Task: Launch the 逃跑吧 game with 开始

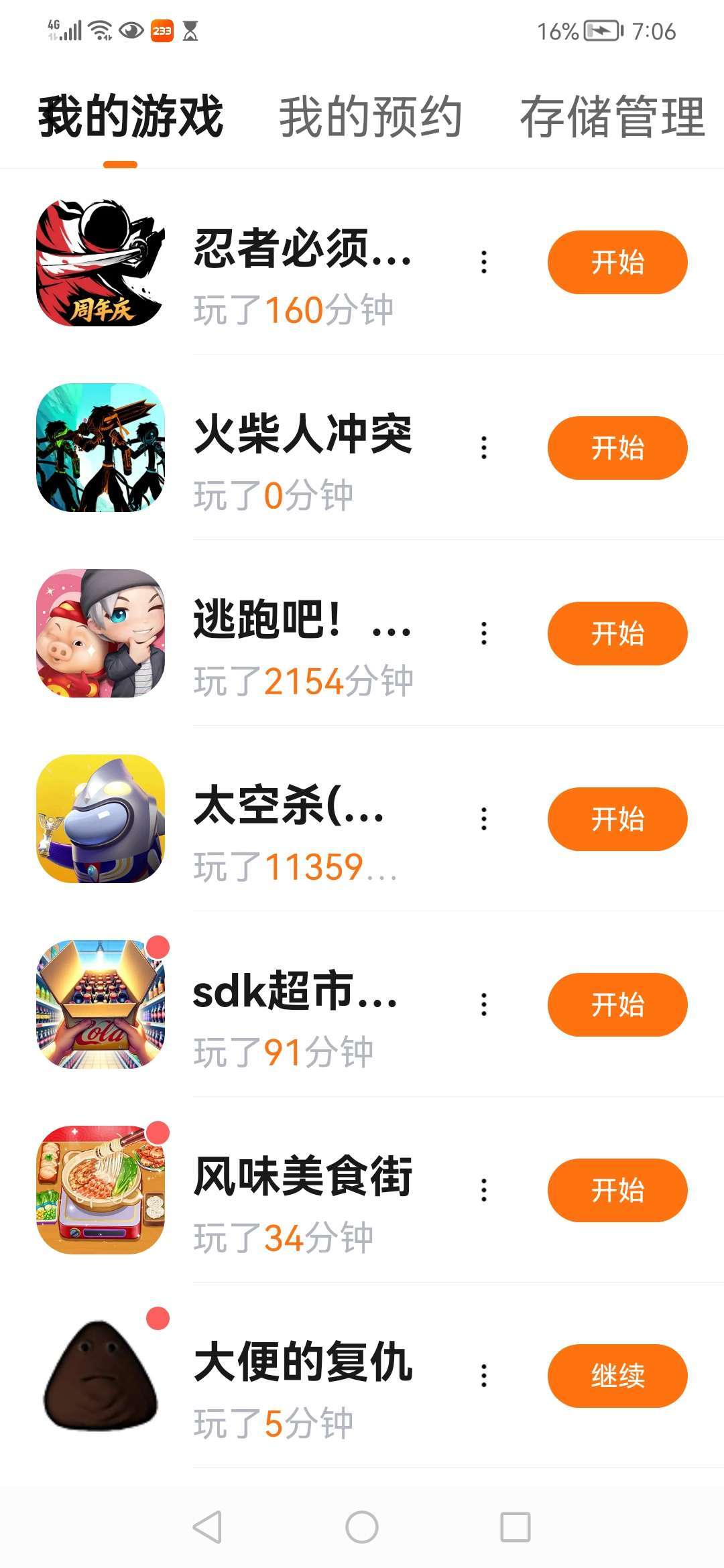Action: [x=617, y=633]
